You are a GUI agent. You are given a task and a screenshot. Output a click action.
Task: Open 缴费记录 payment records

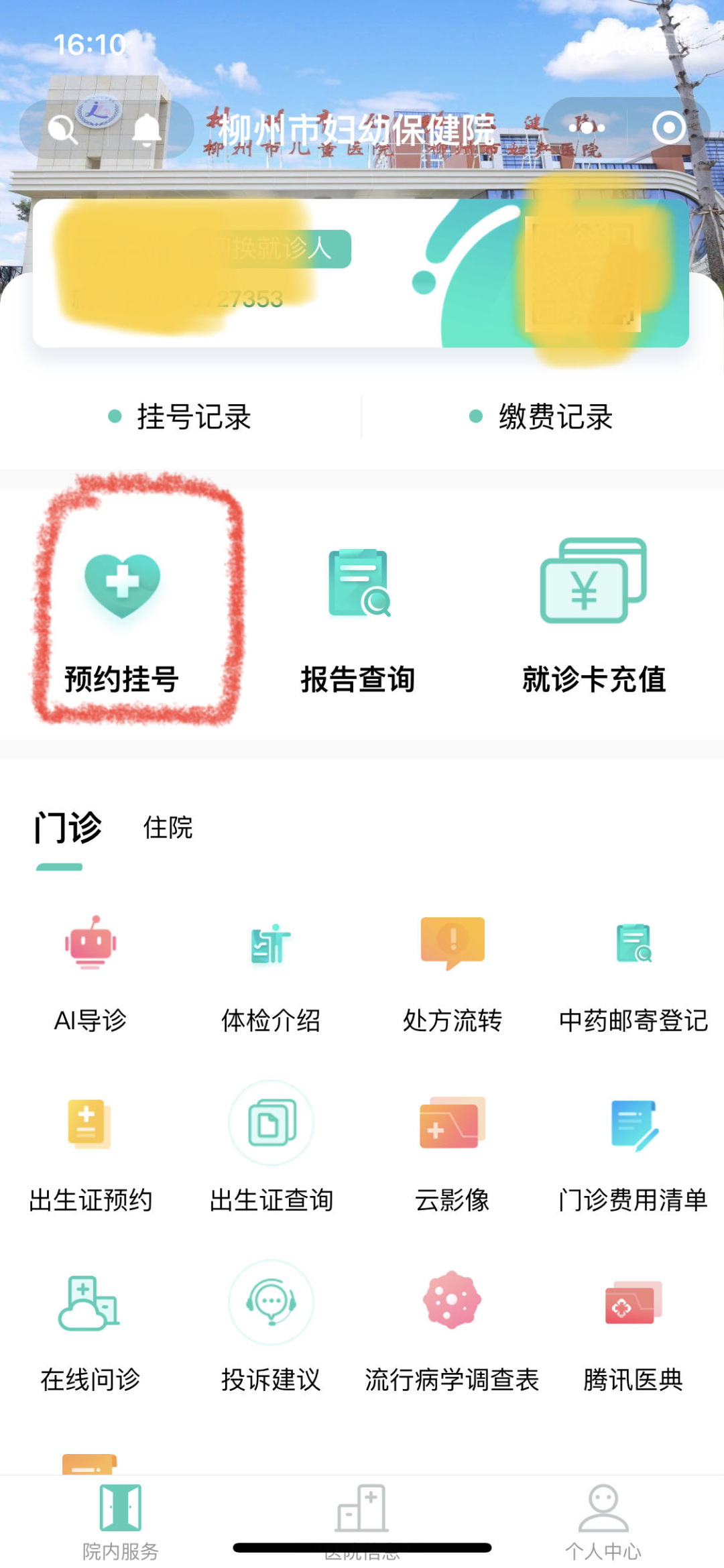[x=542, y=417]
